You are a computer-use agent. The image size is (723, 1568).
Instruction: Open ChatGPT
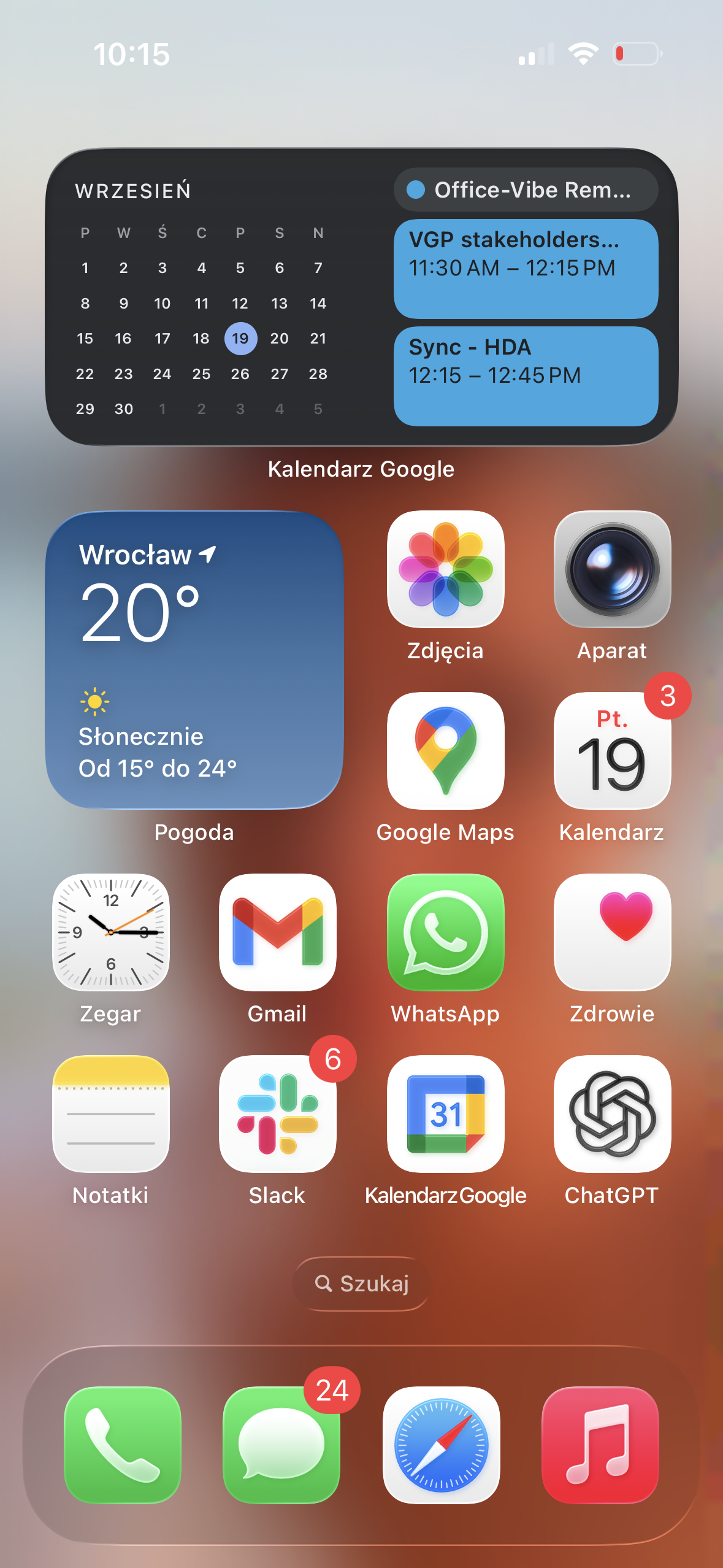click(x=612, y=1114)
